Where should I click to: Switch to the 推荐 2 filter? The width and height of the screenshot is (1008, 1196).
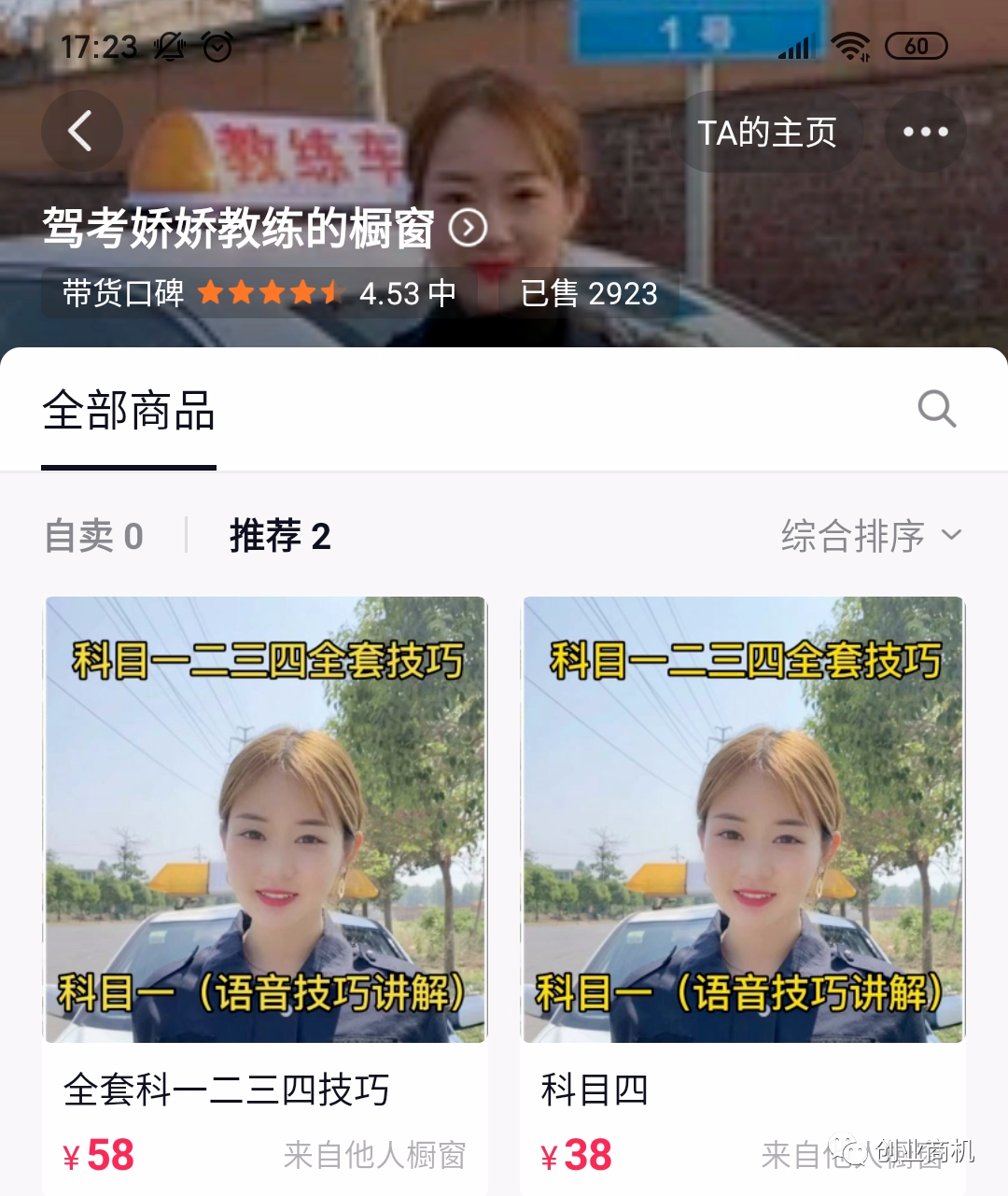[280, 537]
